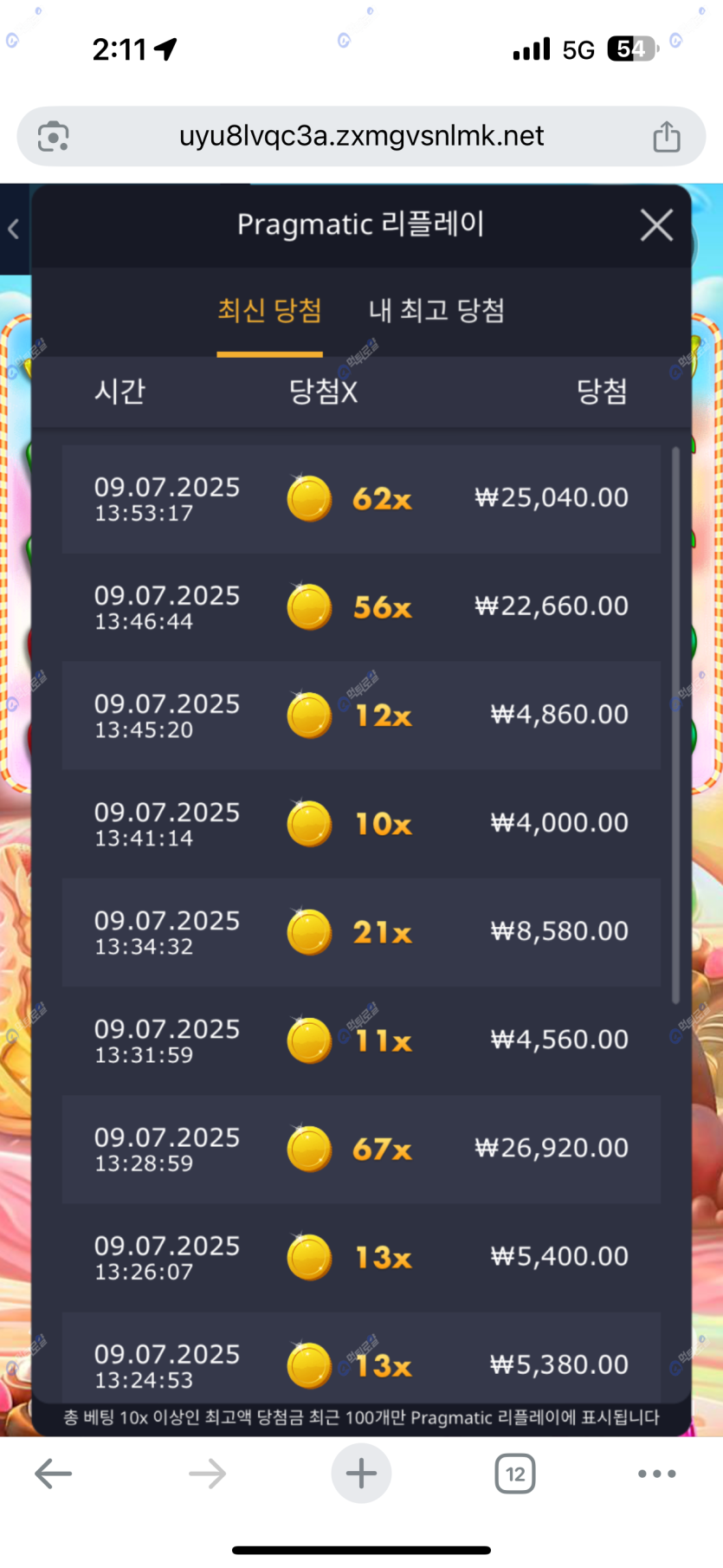
Task: Open the 13x replay from 13:26:07
Action: pos(361,1257)
